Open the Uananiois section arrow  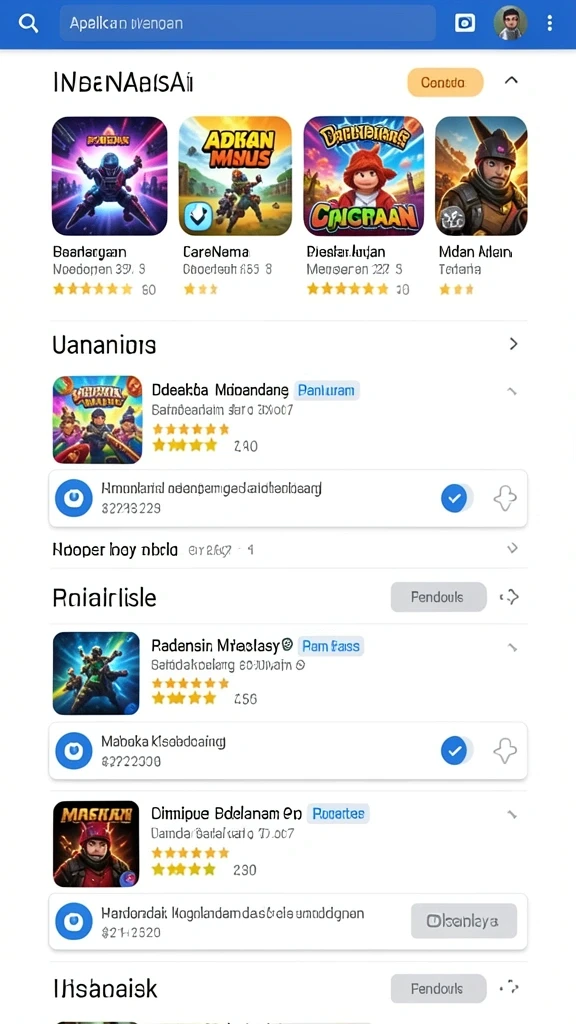click(x=513, y=344)
